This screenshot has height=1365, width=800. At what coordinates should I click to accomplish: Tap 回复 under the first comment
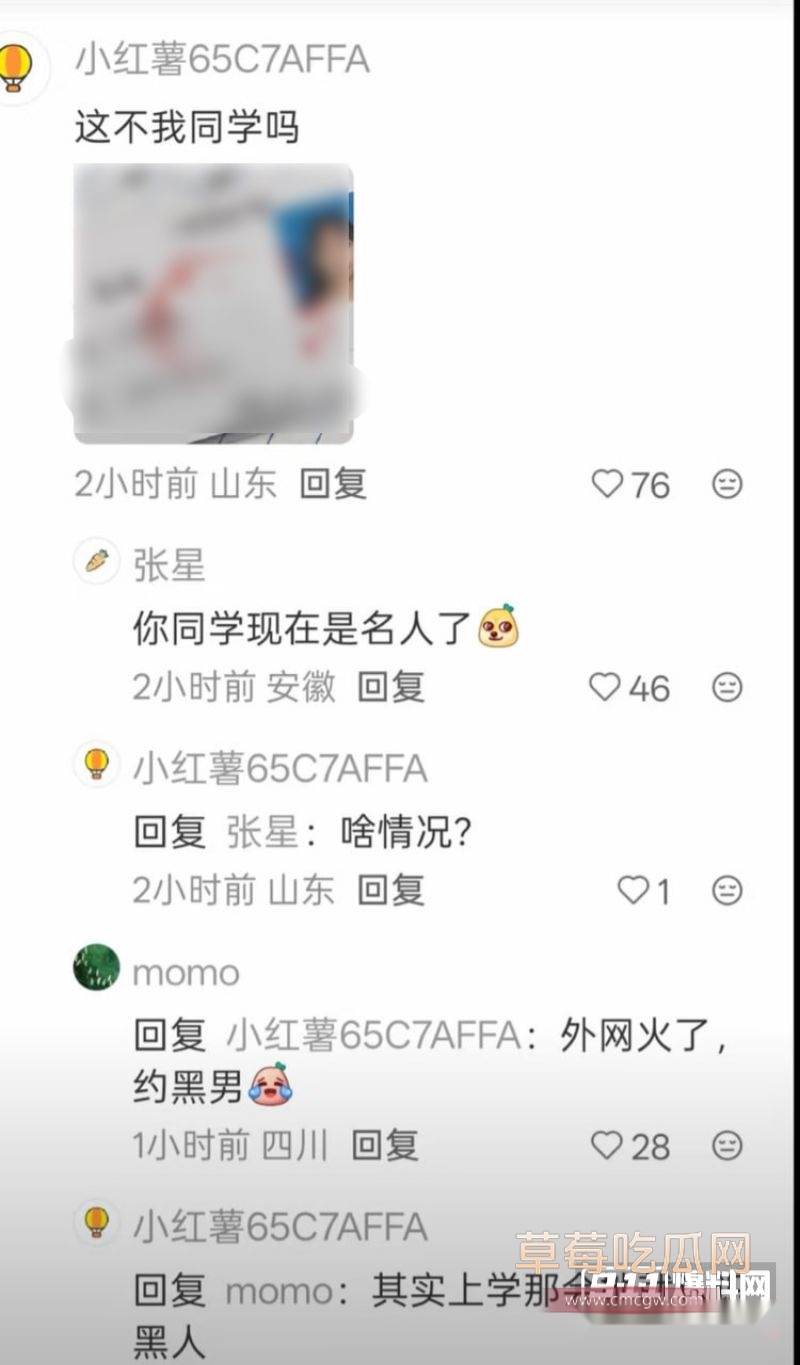point(334,483)
